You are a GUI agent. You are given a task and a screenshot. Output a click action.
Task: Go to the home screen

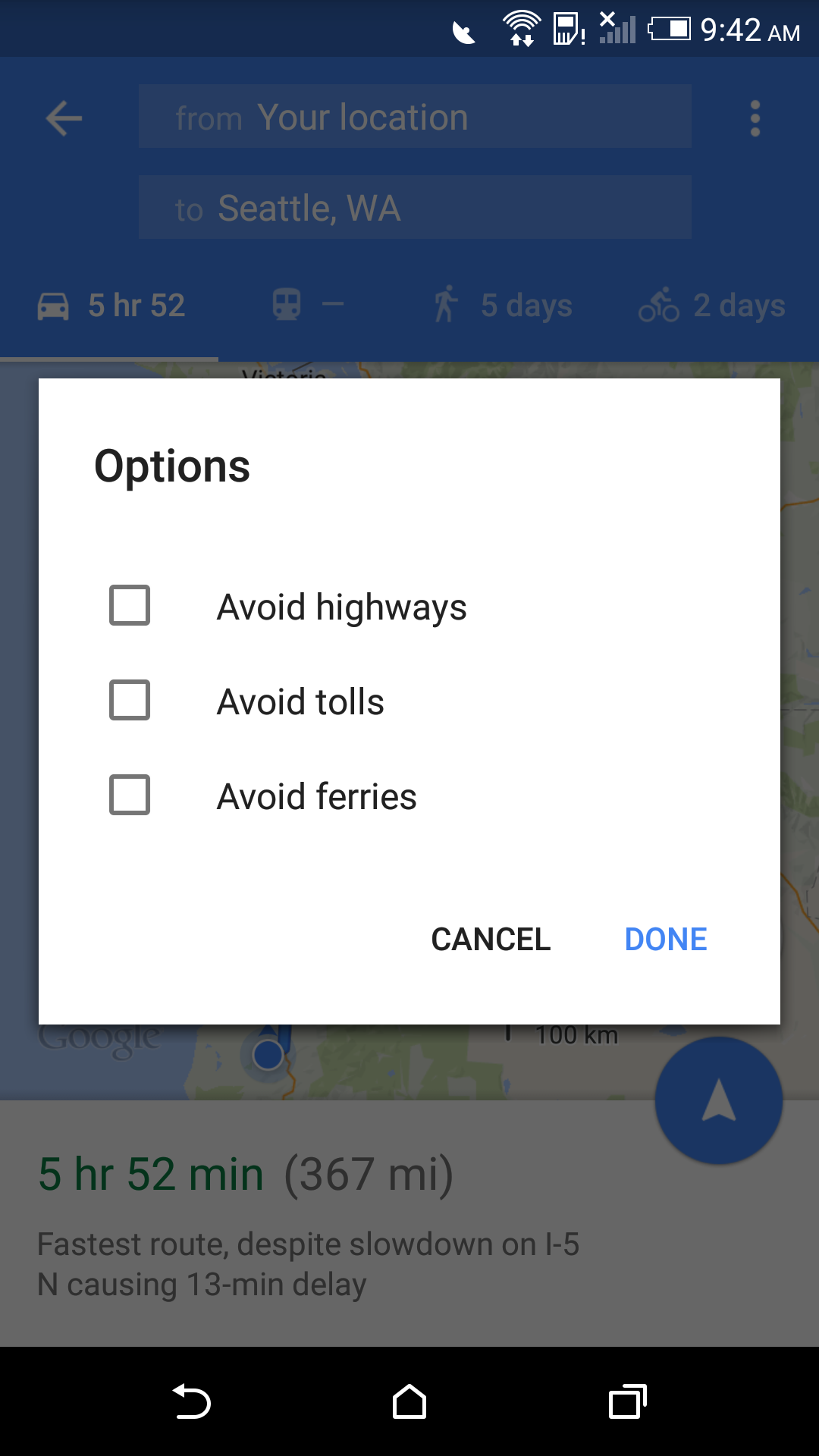pyautogui.click(x=409, y=1401)
